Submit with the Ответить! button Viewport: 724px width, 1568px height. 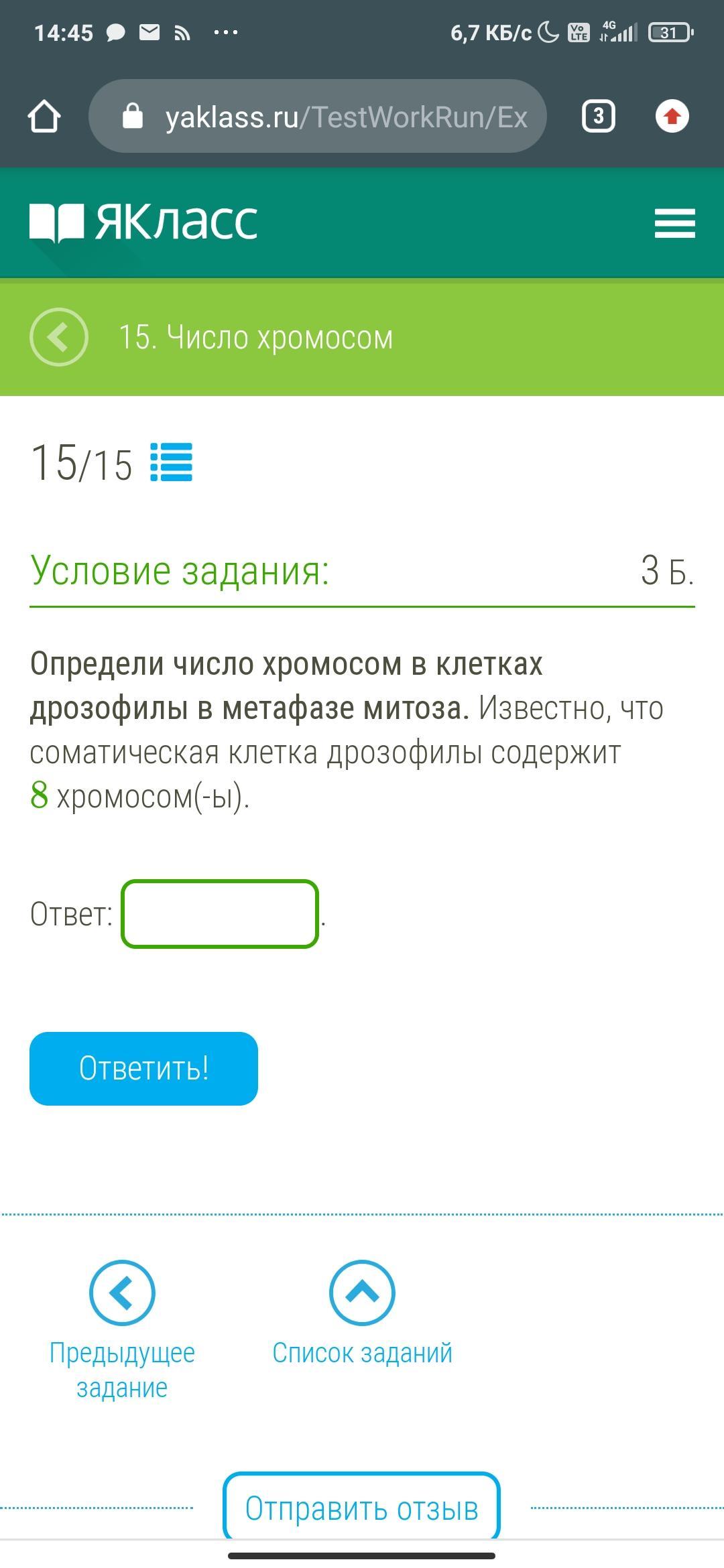pos(143,1068)
